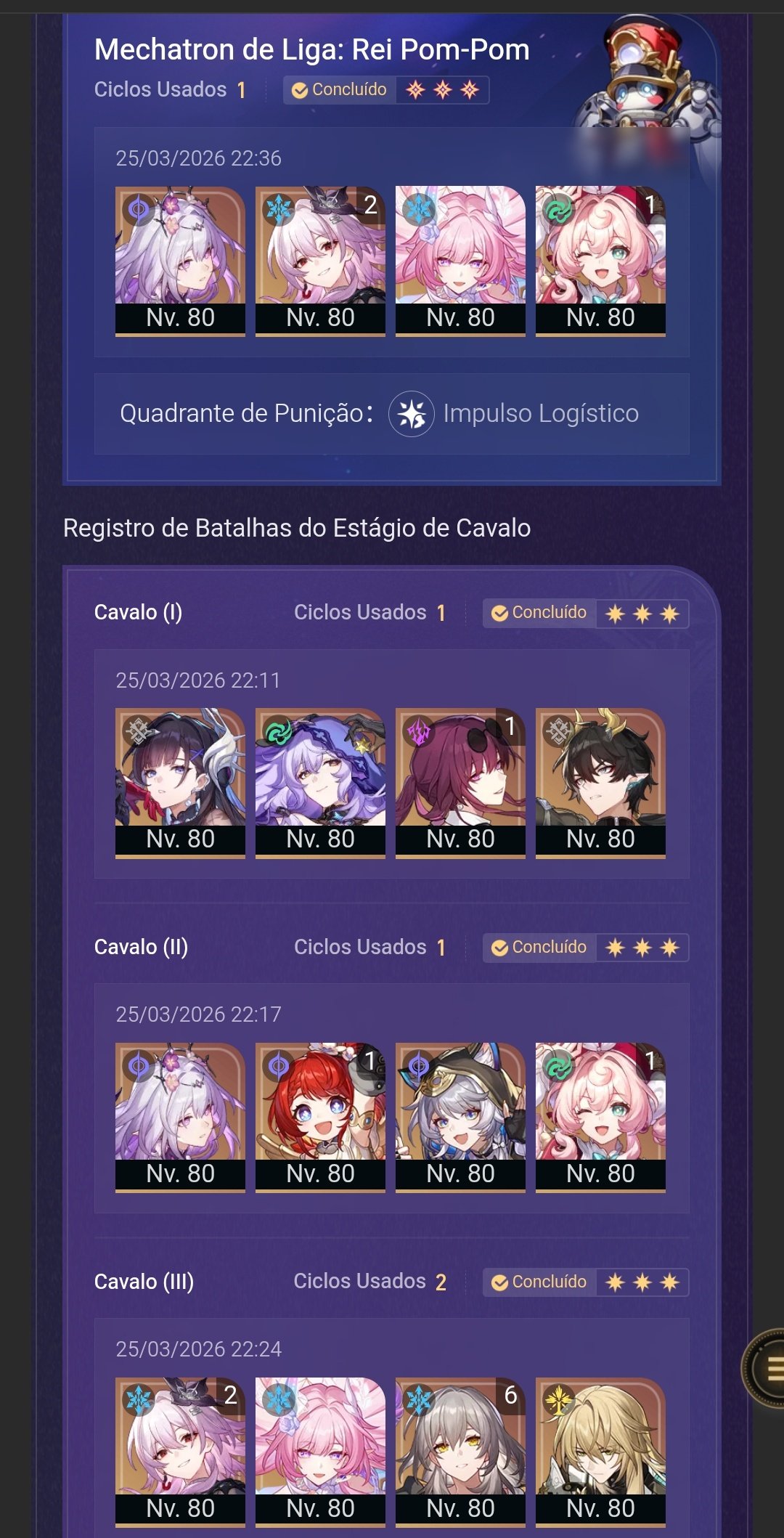Open the horned dark-haired character in Cavalo (I)
The image size is (784, 1538).
(600, 782)
